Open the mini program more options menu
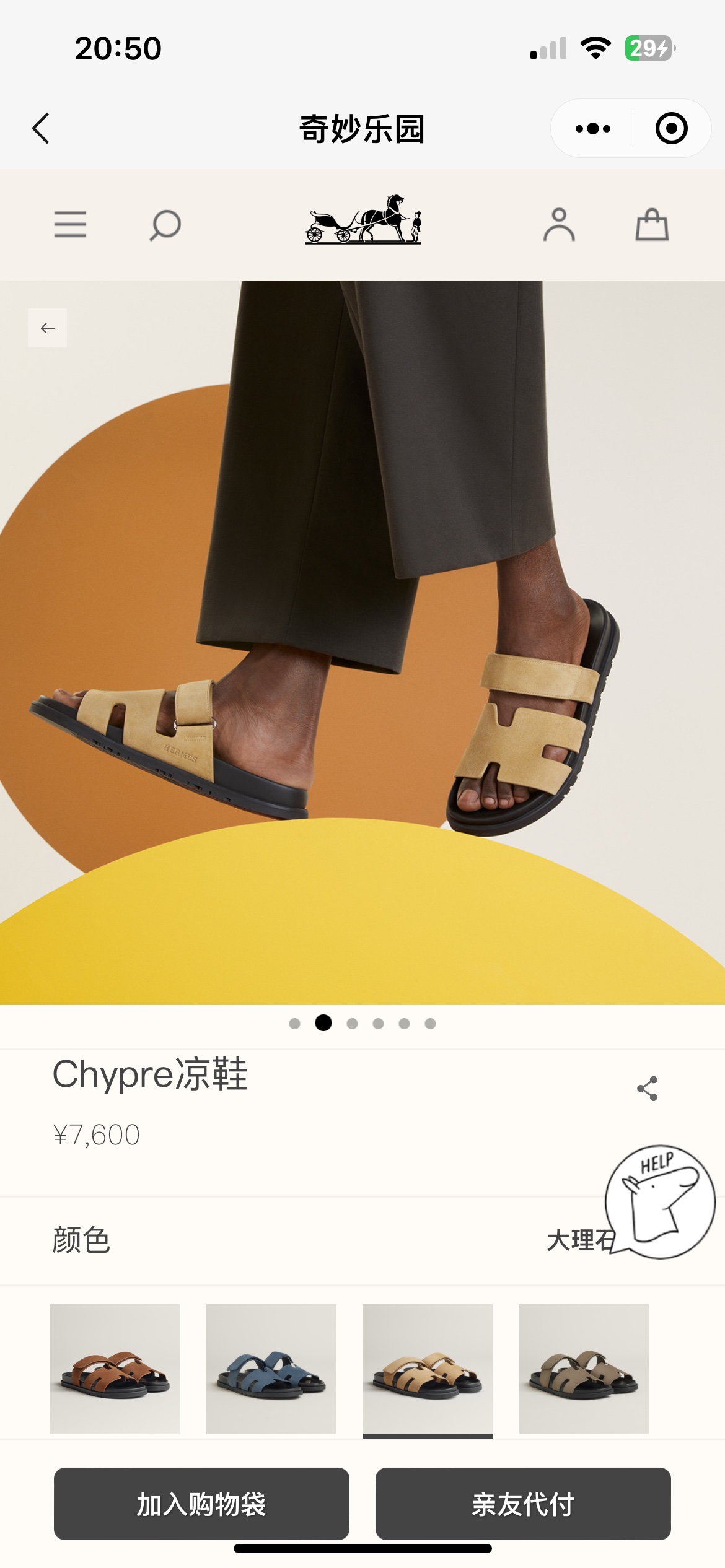The image size is (725, 1568). pyautogui.click(x=592, y=129)
